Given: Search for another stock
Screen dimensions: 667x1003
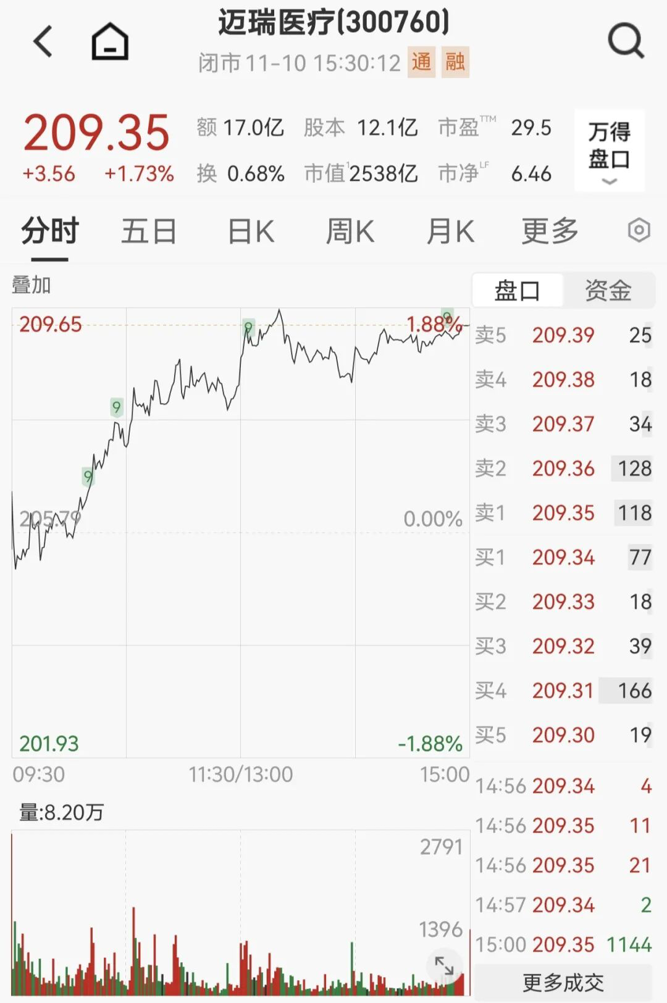Looking at the screenshot, I should [x=626, y=42].
